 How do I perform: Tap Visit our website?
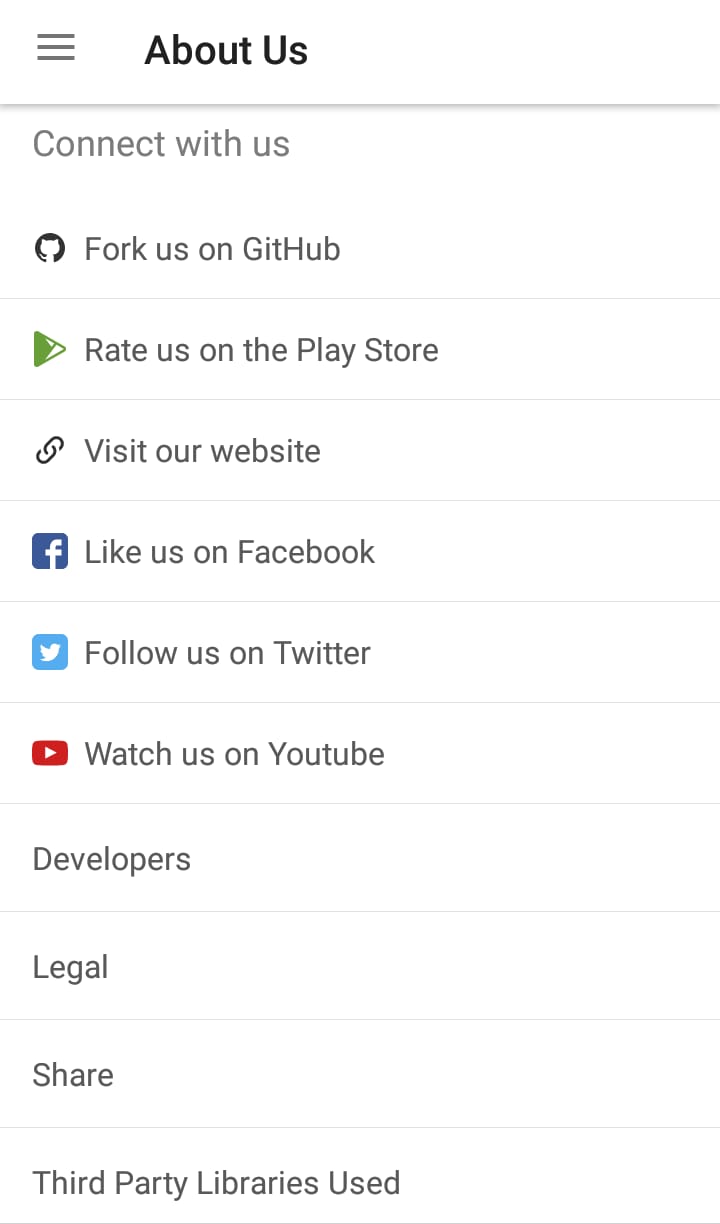pos(202,451)
